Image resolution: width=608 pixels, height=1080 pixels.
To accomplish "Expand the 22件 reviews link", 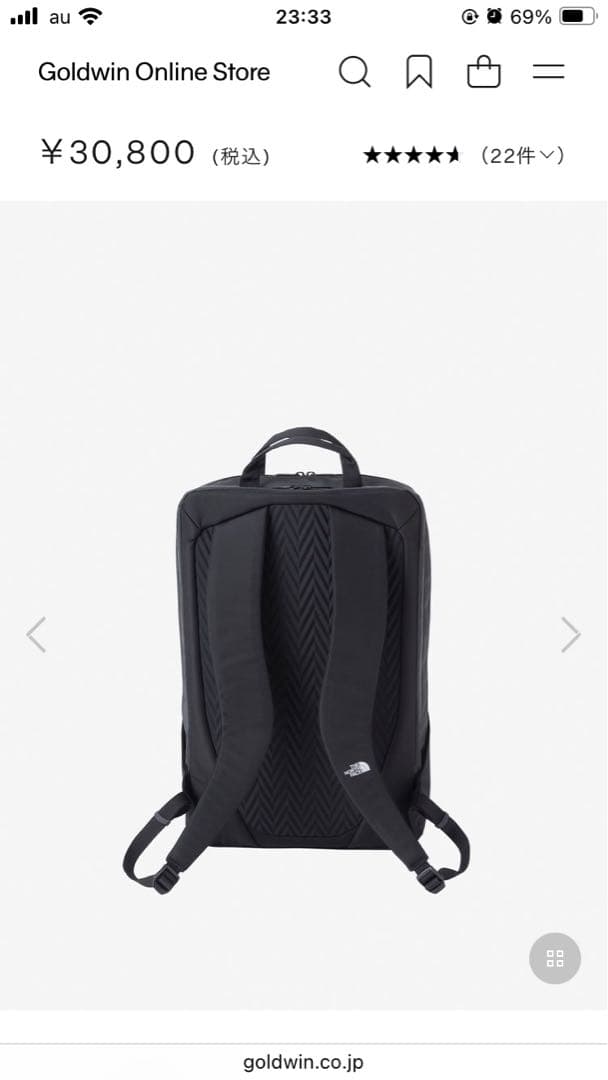I will coord(522,155).
